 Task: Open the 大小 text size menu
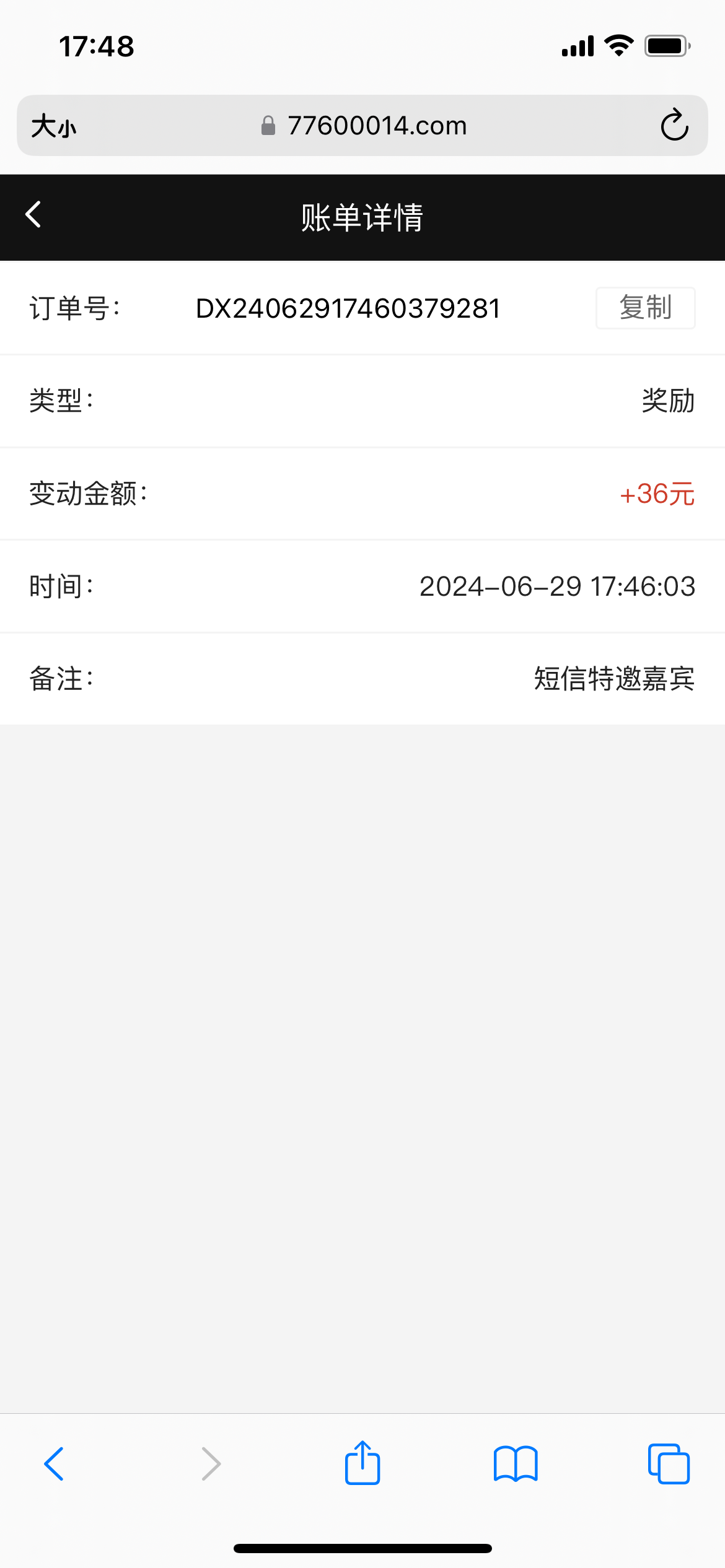(54, 126)
